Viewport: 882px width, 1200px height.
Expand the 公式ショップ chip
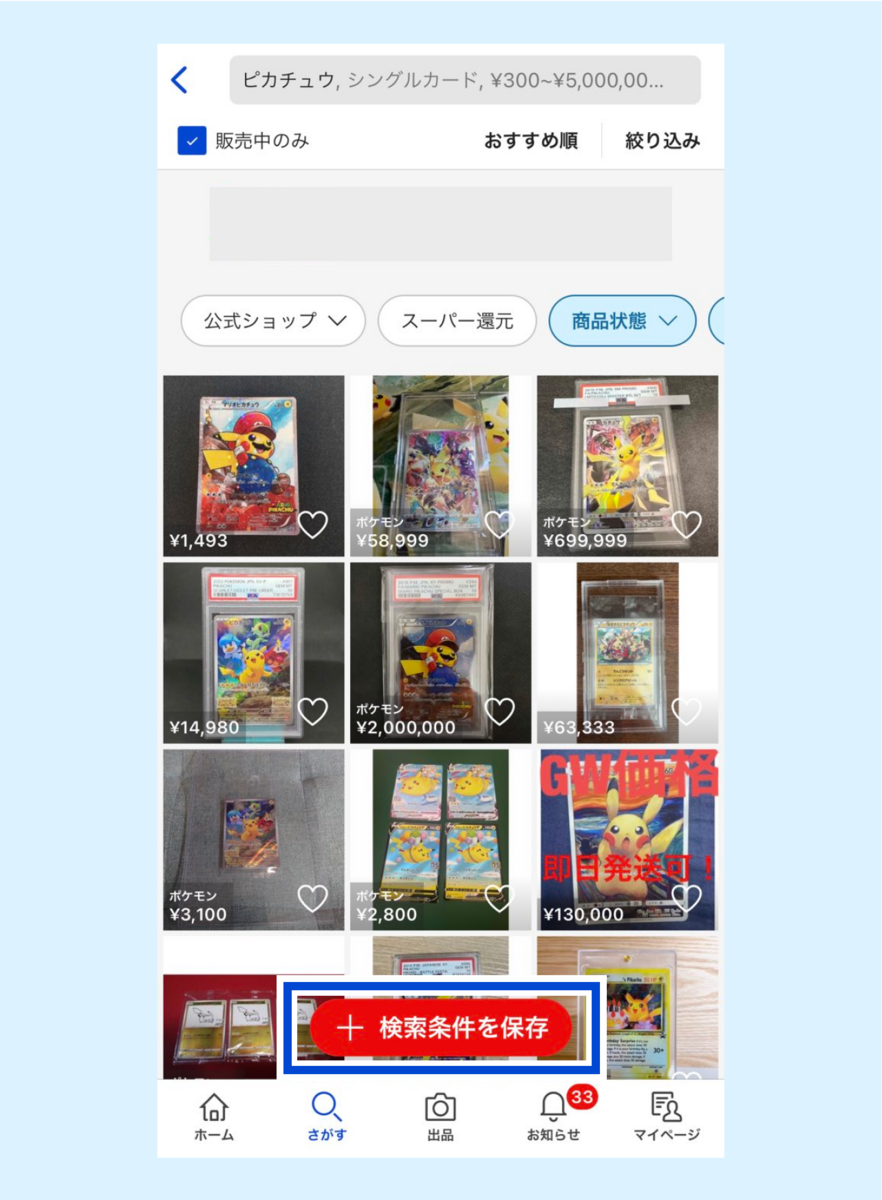pos(272,321)
